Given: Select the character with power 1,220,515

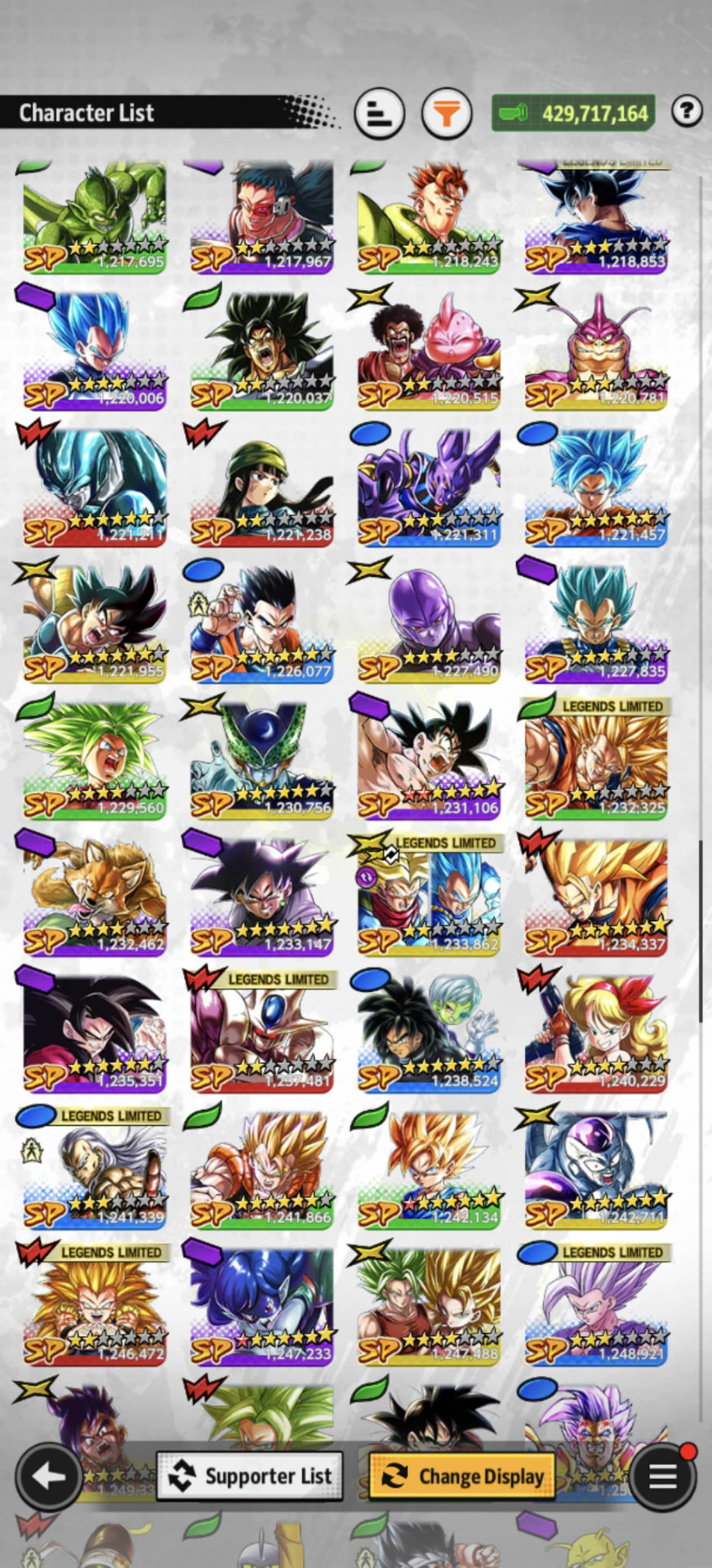Looking at the screenshot, I should click(429, 349).
